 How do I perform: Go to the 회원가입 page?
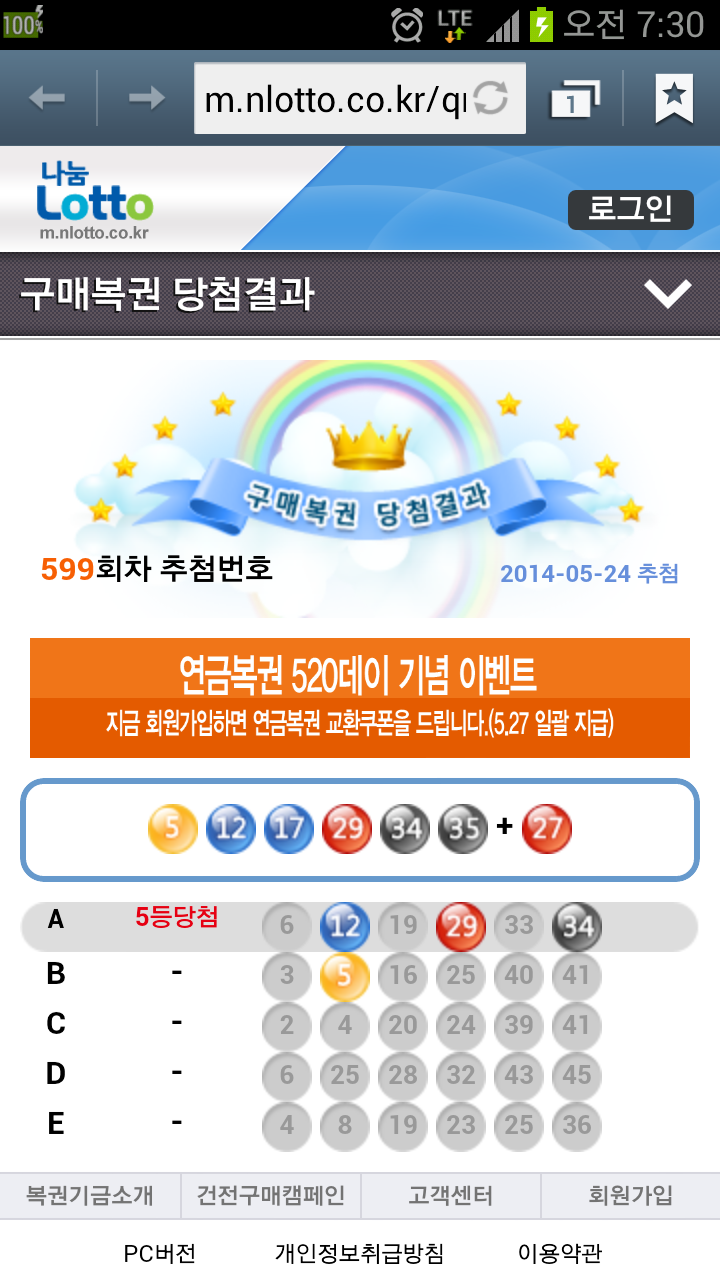[x=630, y=1195]
